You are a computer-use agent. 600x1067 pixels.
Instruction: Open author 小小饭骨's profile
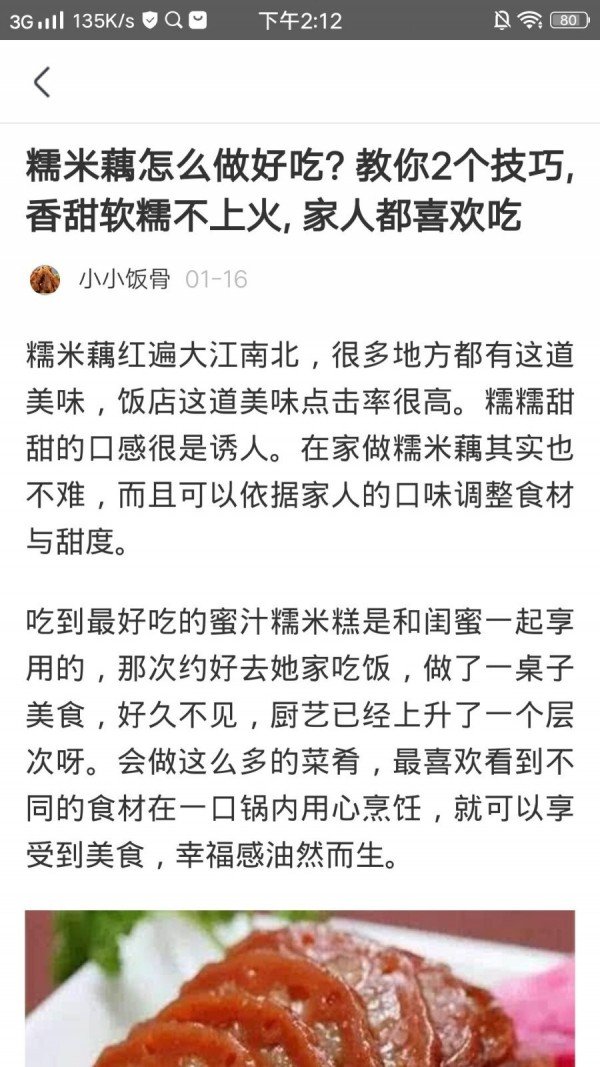(x=124, y=279)
